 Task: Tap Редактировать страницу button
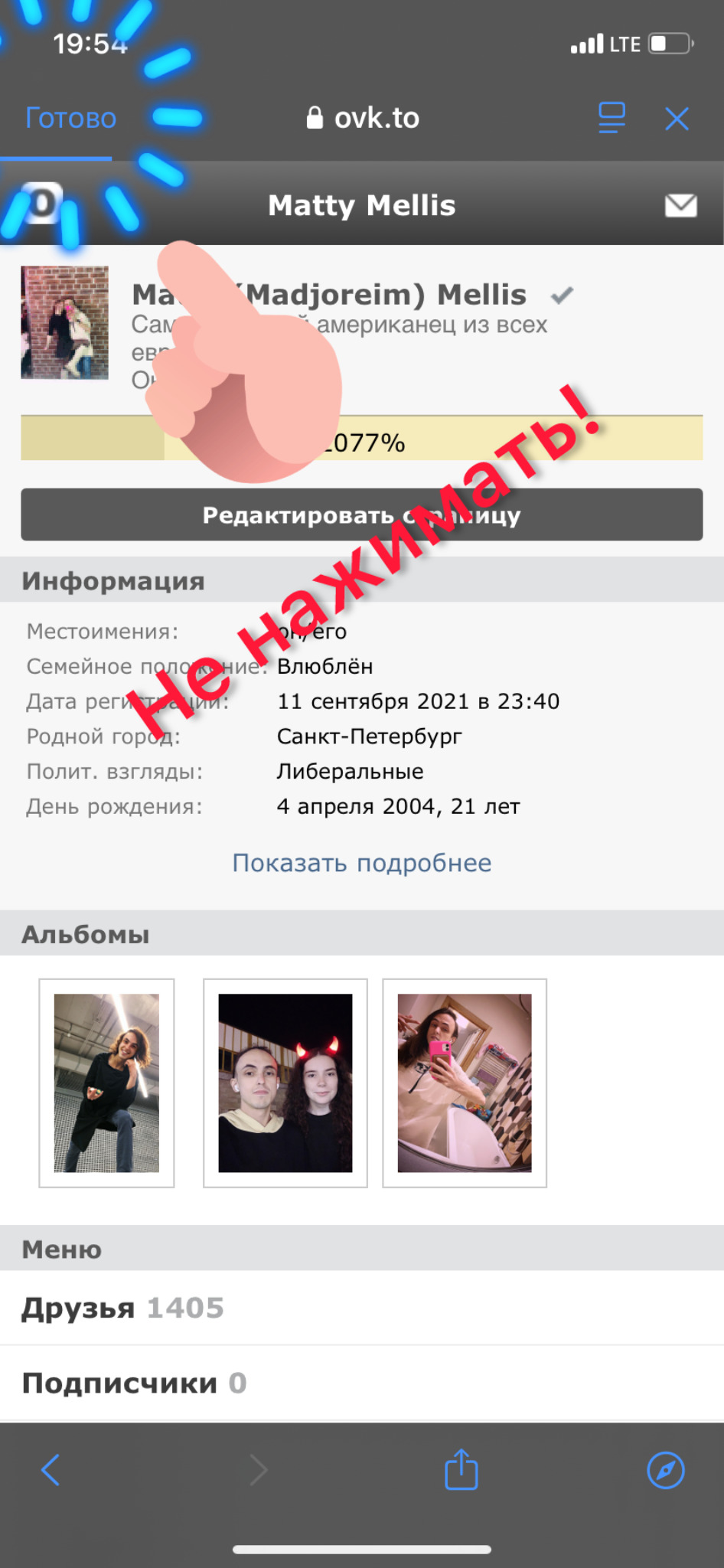pyautogui.click(x=361, y=514)
